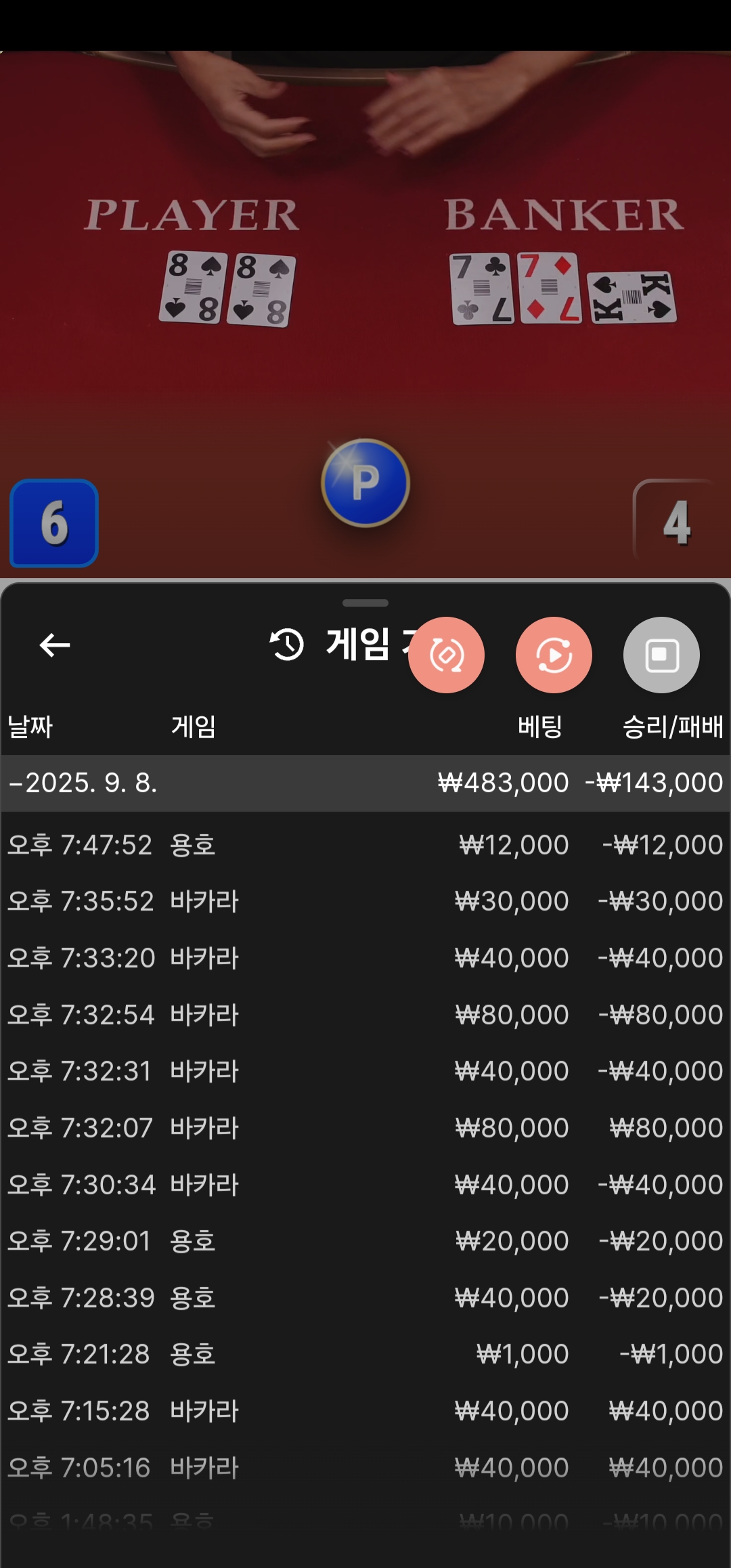Screen dimensions: 731x1568
Task: Open the 오후 7:32:31 바카라 bet record
Action: pos(365,1071)
